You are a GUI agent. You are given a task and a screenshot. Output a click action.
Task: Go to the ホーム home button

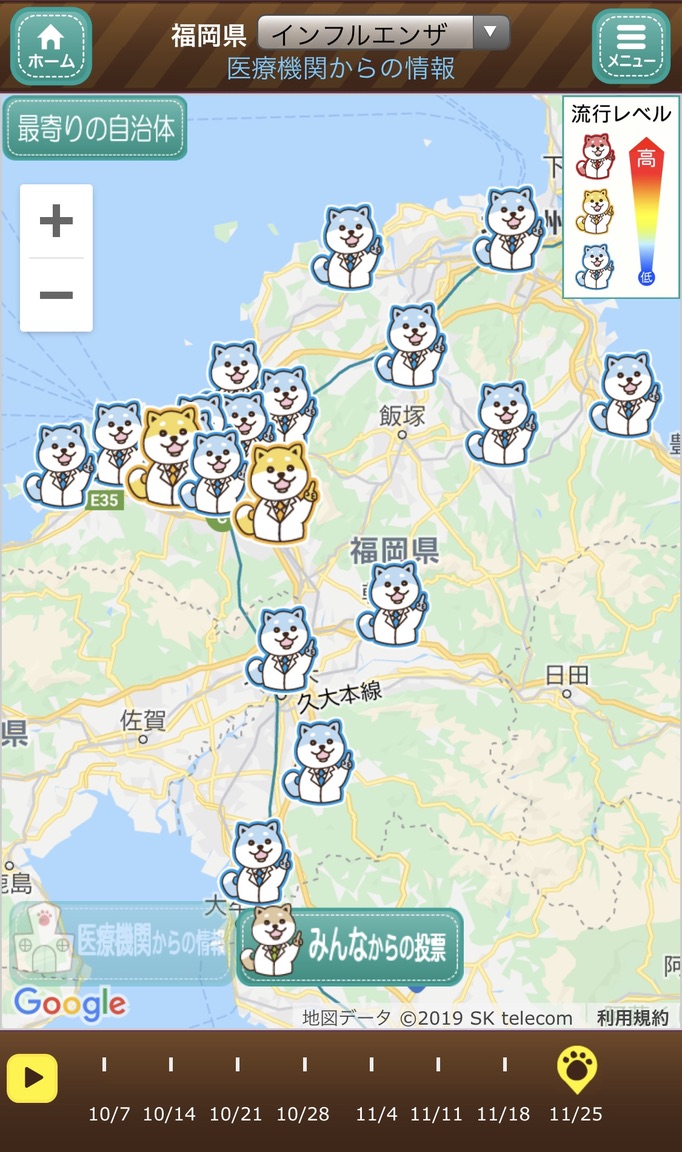click(x=51, y=46)
